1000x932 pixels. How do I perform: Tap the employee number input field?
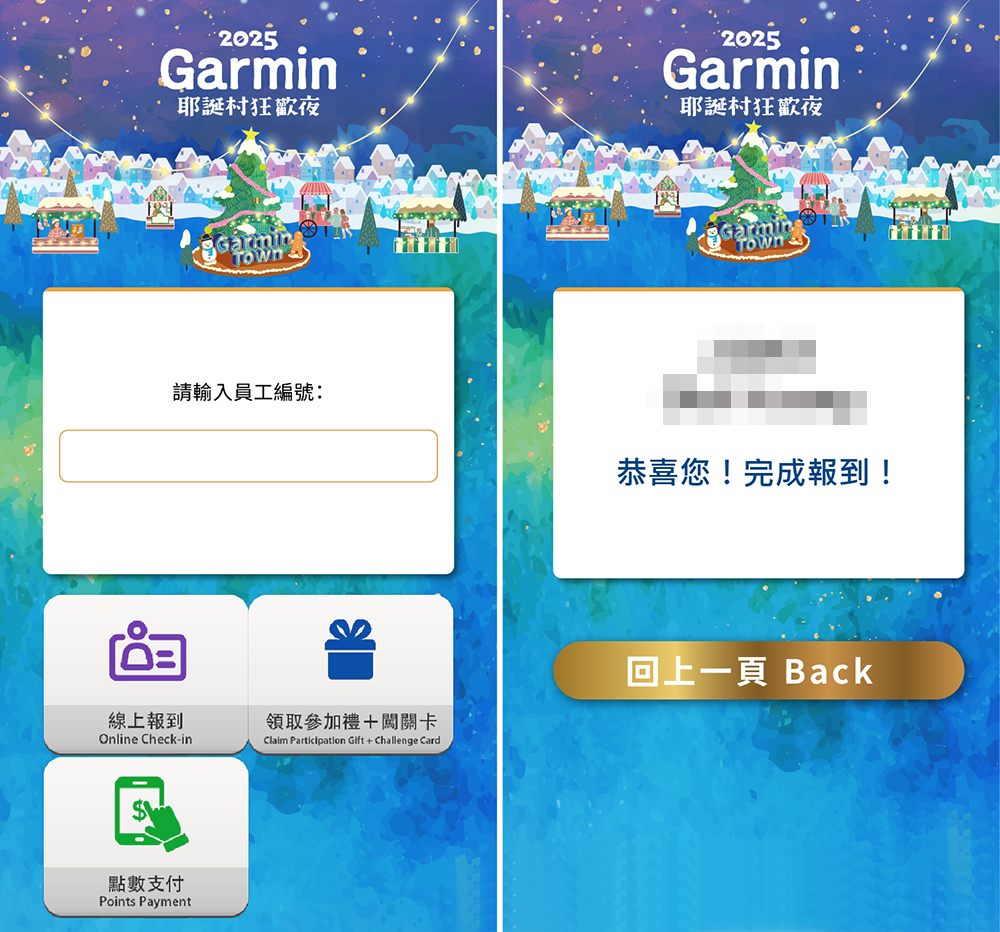[x=248, y=456]
